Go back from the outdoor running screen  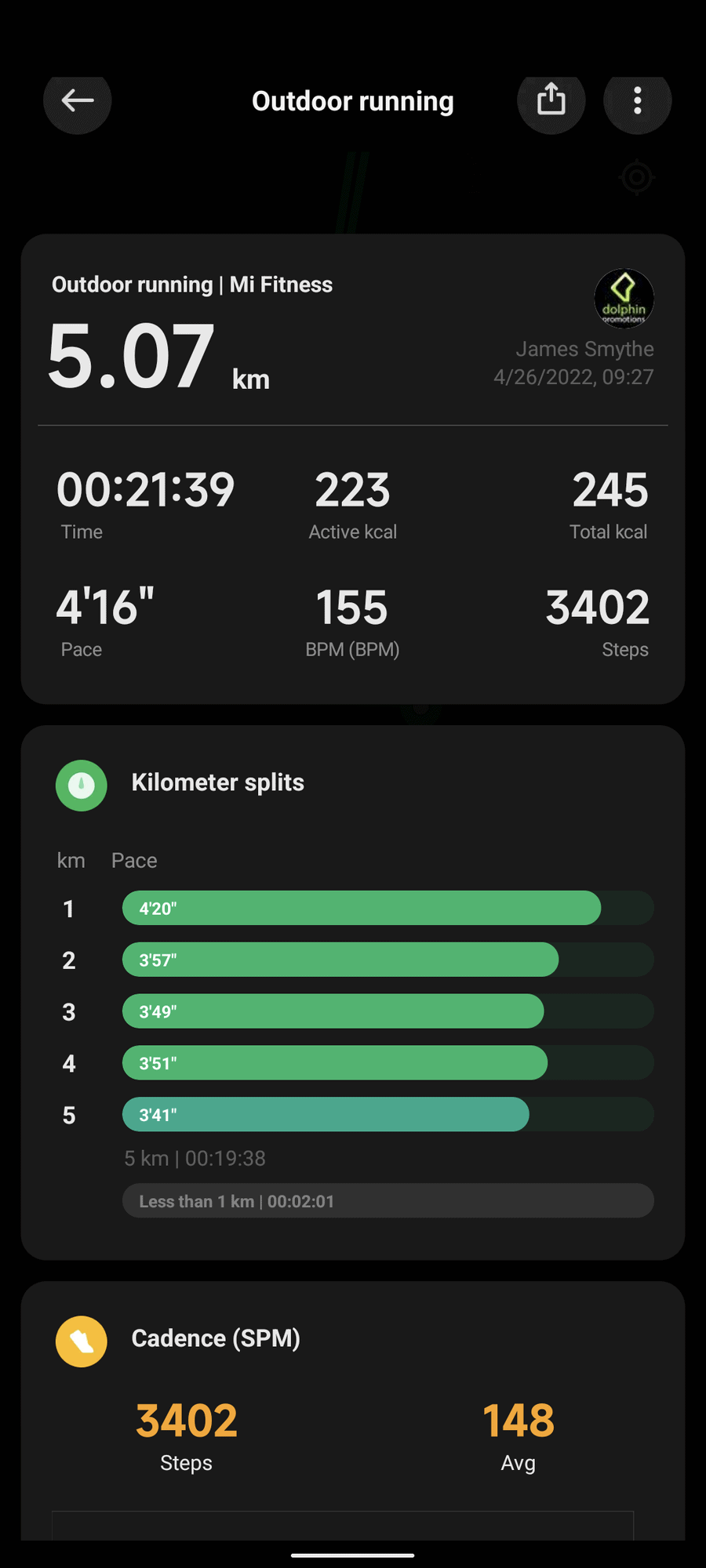pyautogui.click(x=78, y=100)
